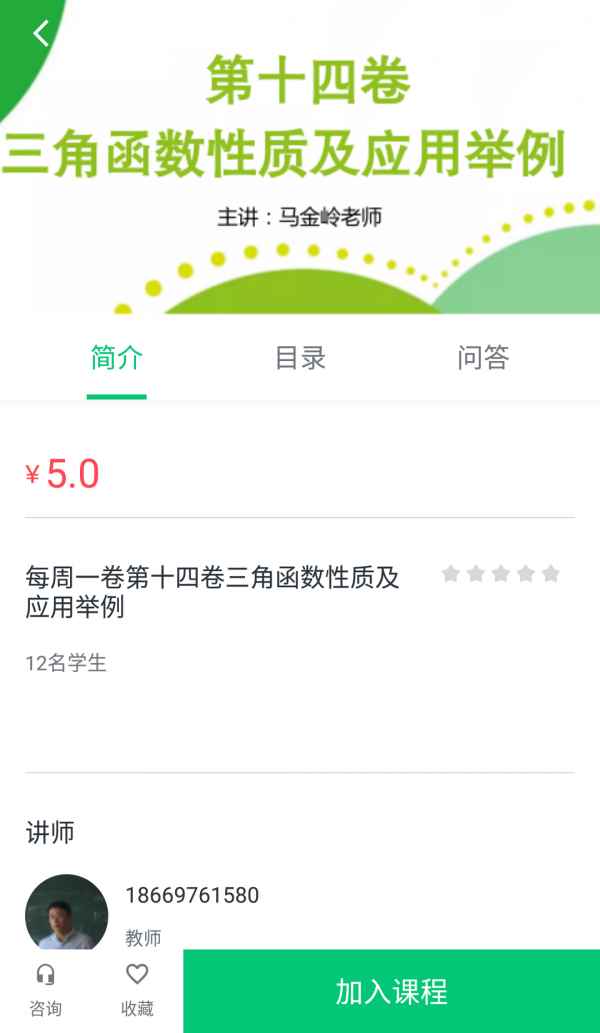Go back using the top-left arrow
This screenshot has width=600, height=1033.
[41, 33]
